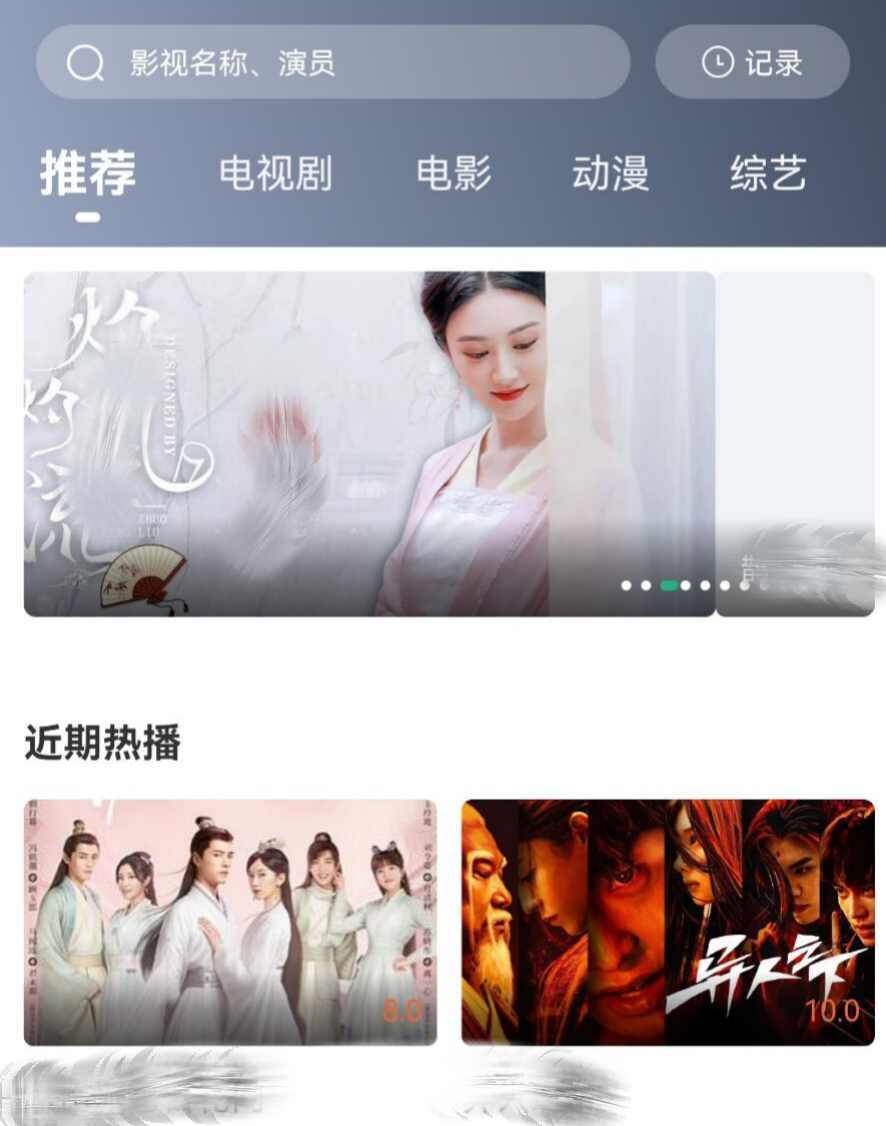Switch to the 电影 tab
Viewport: 886px width, 1126px height.
pos(454,173)
